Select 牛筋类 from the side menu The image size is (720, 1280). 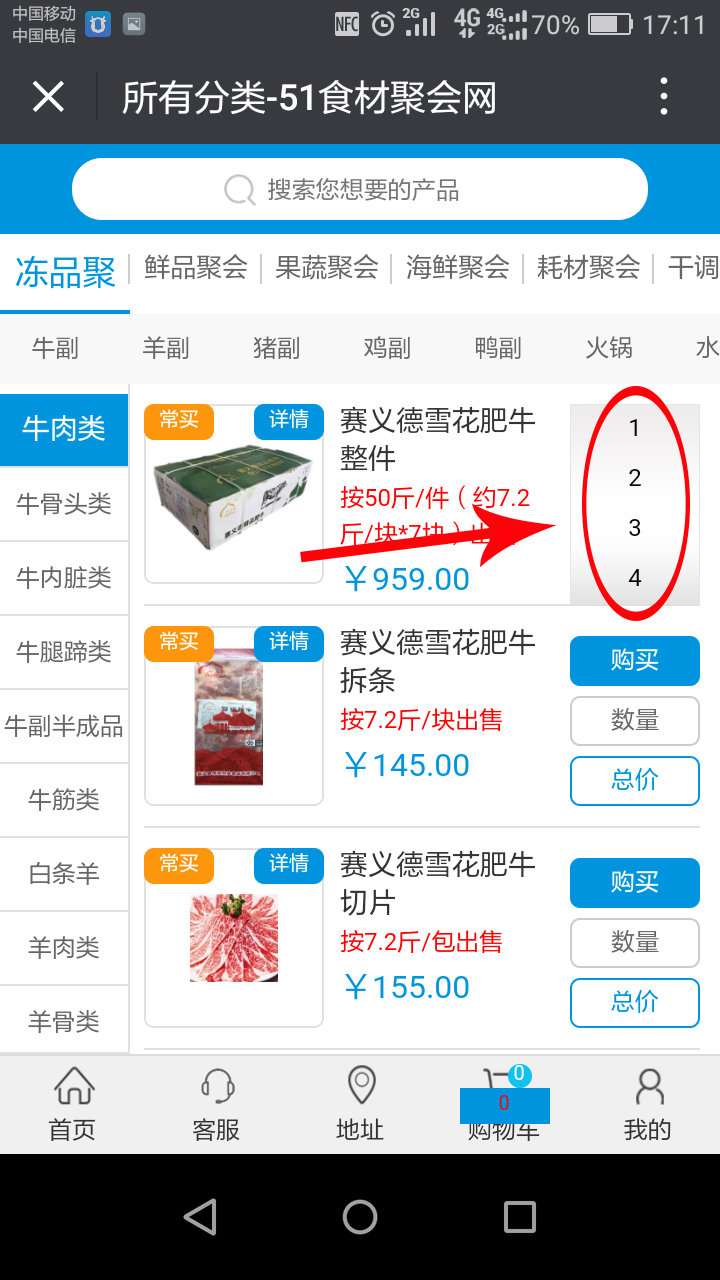(x=64, y=800)
